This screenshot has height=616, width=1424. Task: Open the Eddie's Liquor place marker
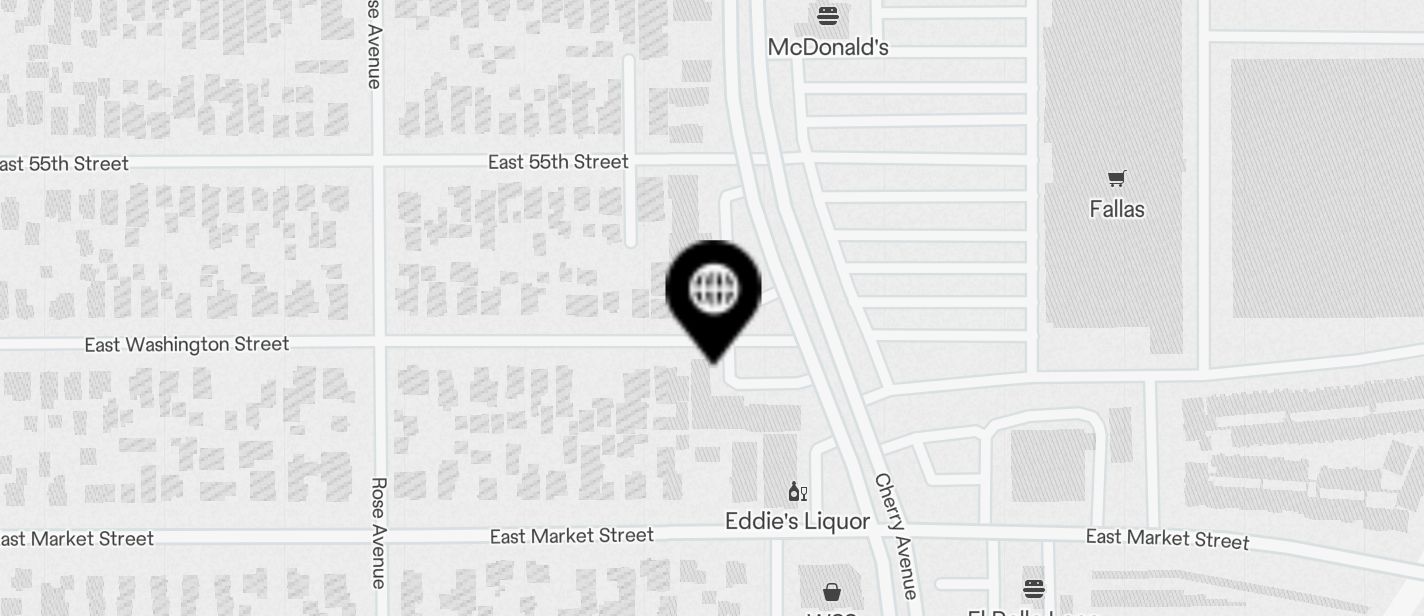pyautogui.click(x=797, y=492)
